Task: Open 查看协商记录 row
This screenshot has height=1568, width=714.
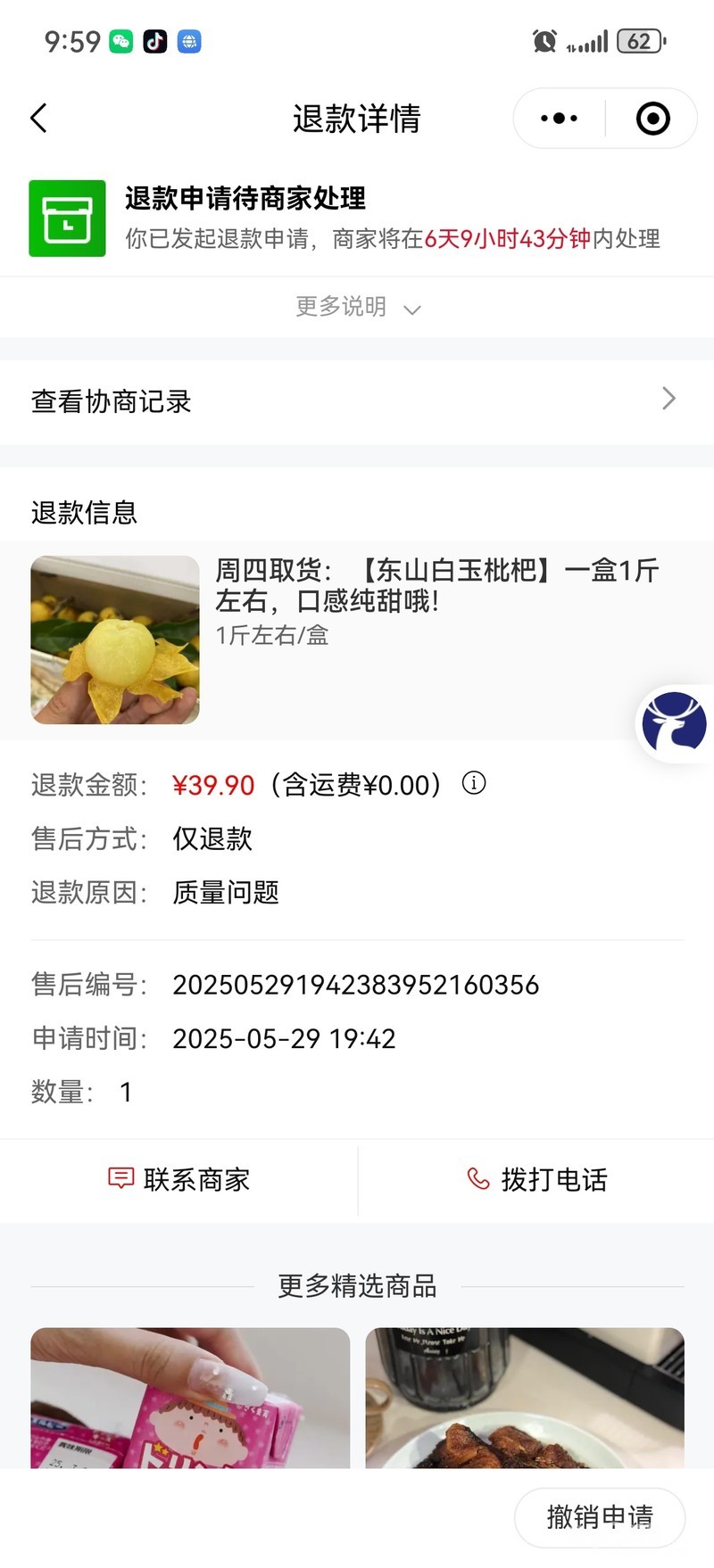Action: click(x=357, y=401)
